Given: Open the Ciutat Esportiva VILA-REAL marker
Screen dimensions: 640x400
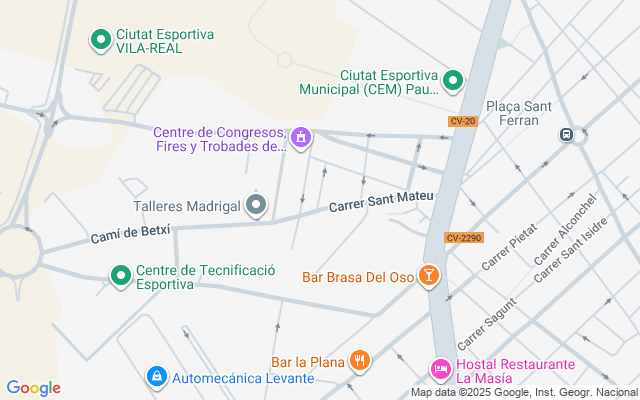Looking at the screenshot, I should pyautogui.click(x=100, y=40).
